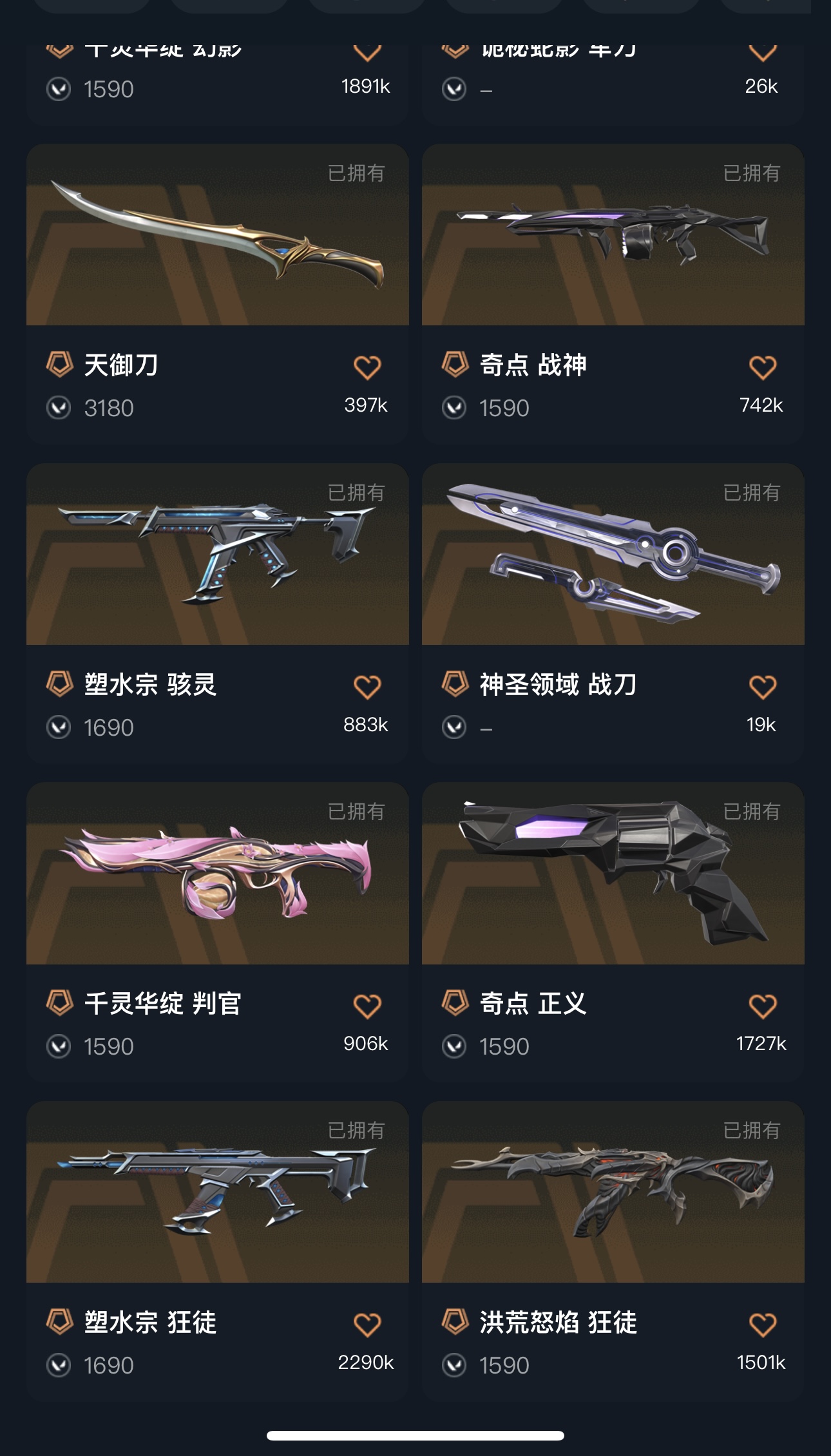Like the 洪荒怒焰 狂徒 skin
Screen dimensions: 831x1456
tap(763, 1325)
